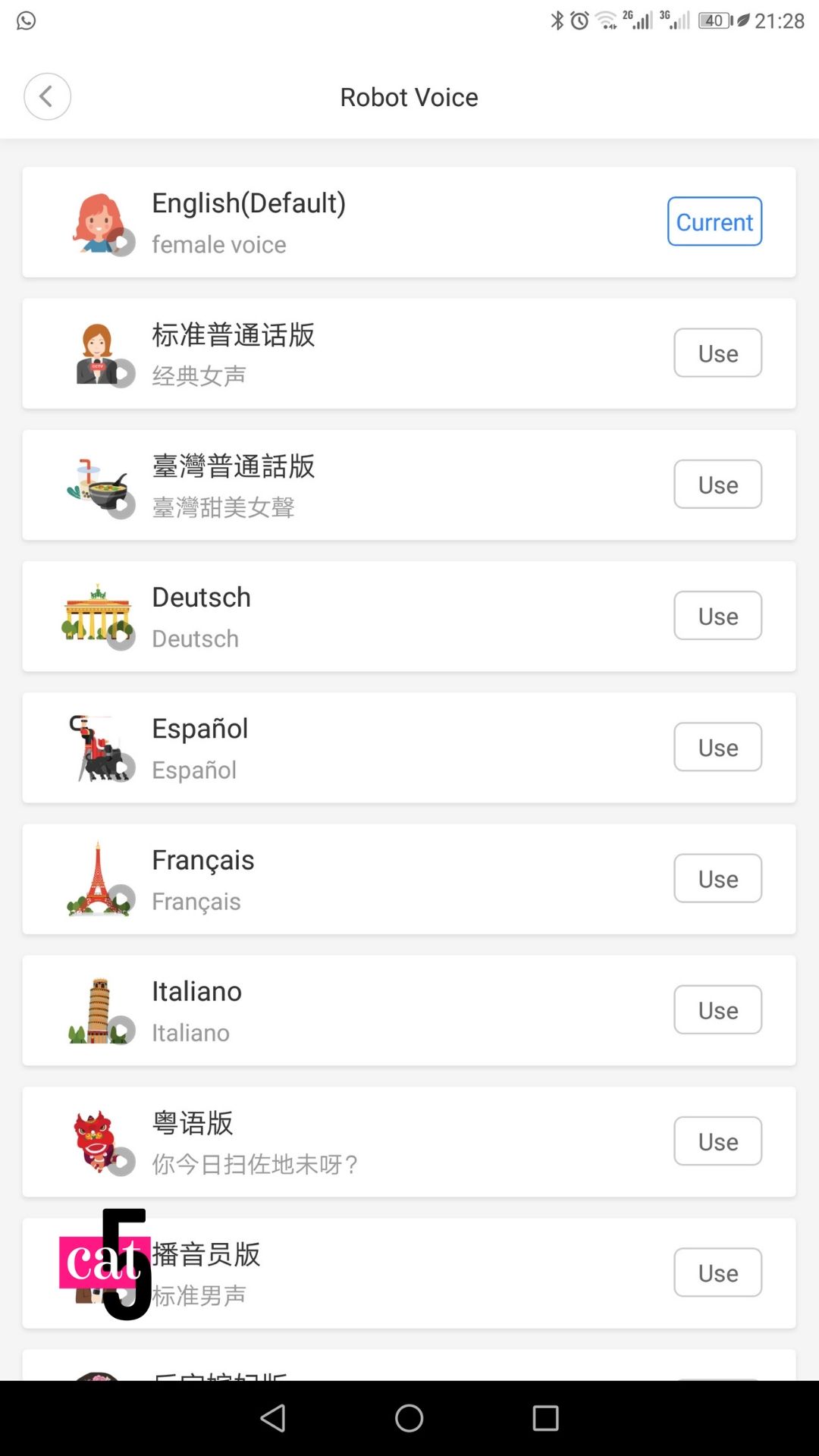The height and width of the screenshot is (1456, 819).
Task: Apply the Español voice
Action: [x=717, y=747]
